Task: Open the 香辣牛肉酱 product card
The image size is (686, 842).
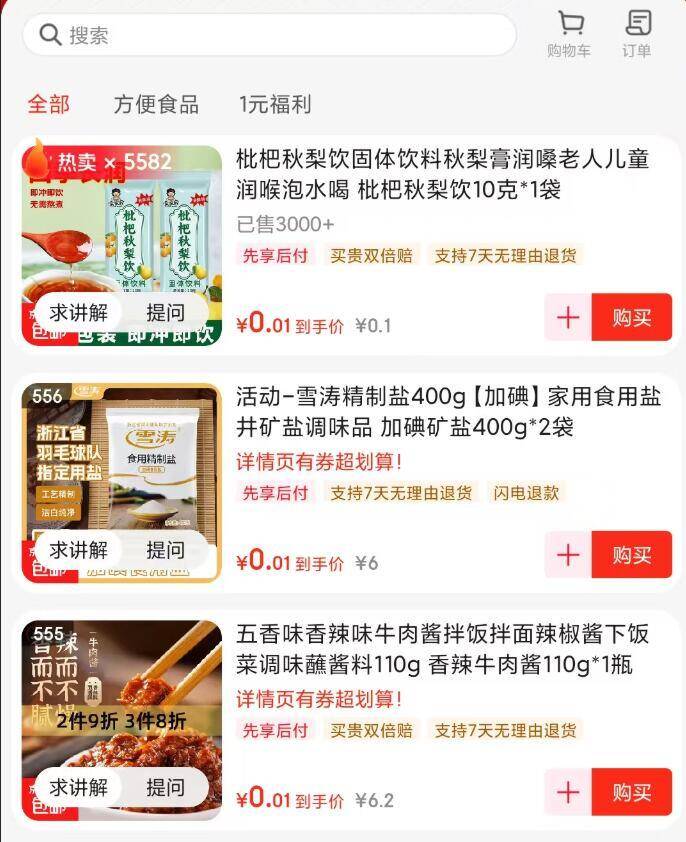Action: pos(440,649)
